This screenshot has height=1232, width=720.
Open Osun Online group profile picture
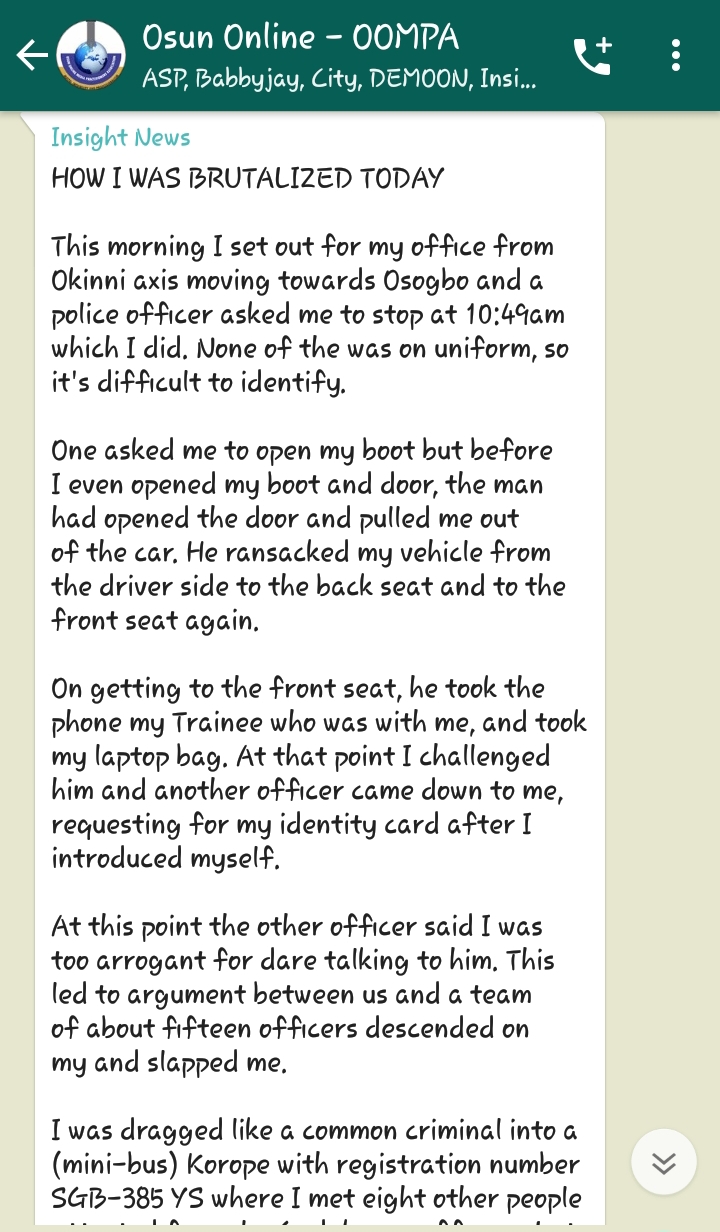tap(91, 56)
